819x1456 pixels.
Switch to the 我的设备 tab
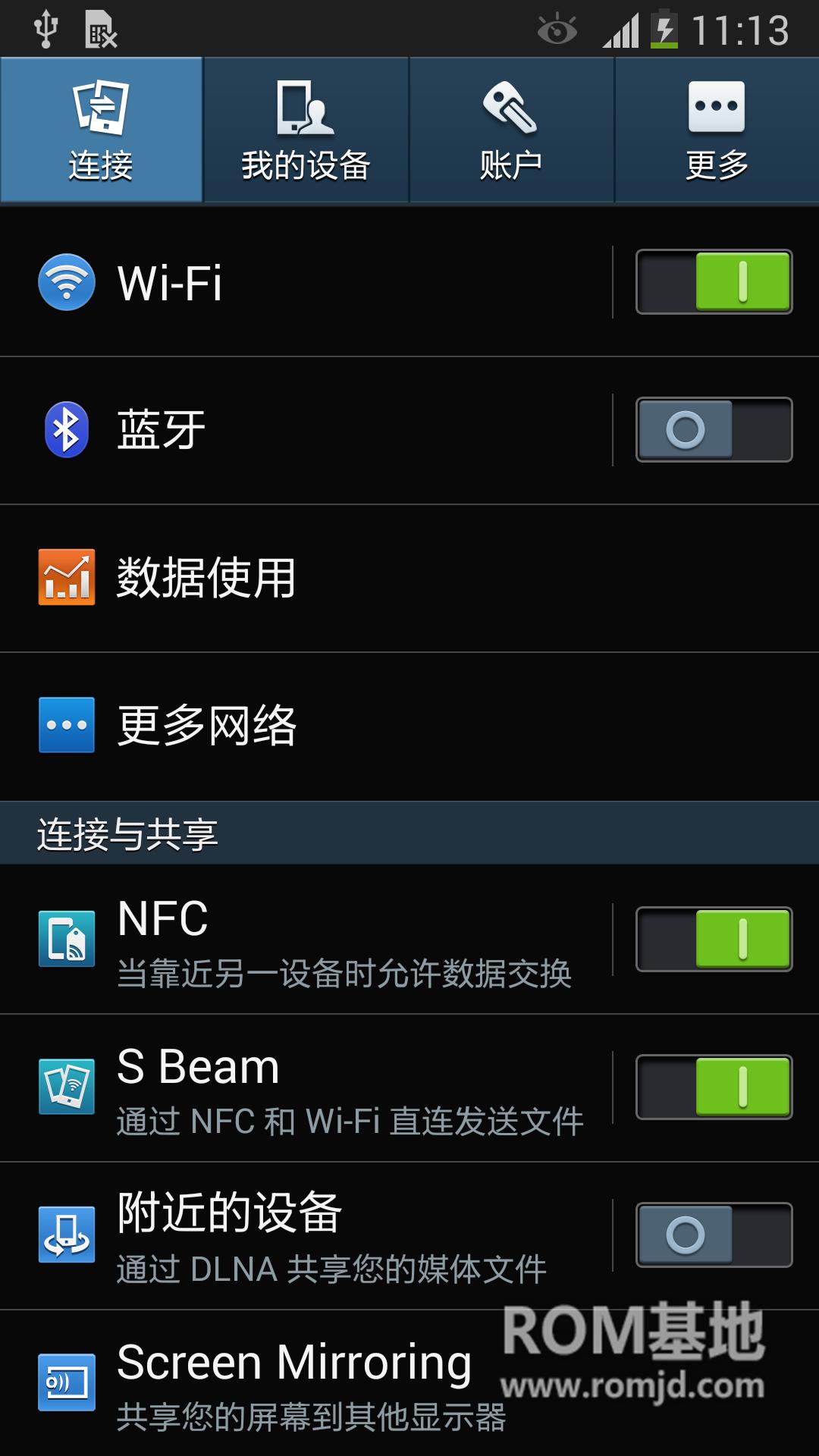tap(306, 129)
